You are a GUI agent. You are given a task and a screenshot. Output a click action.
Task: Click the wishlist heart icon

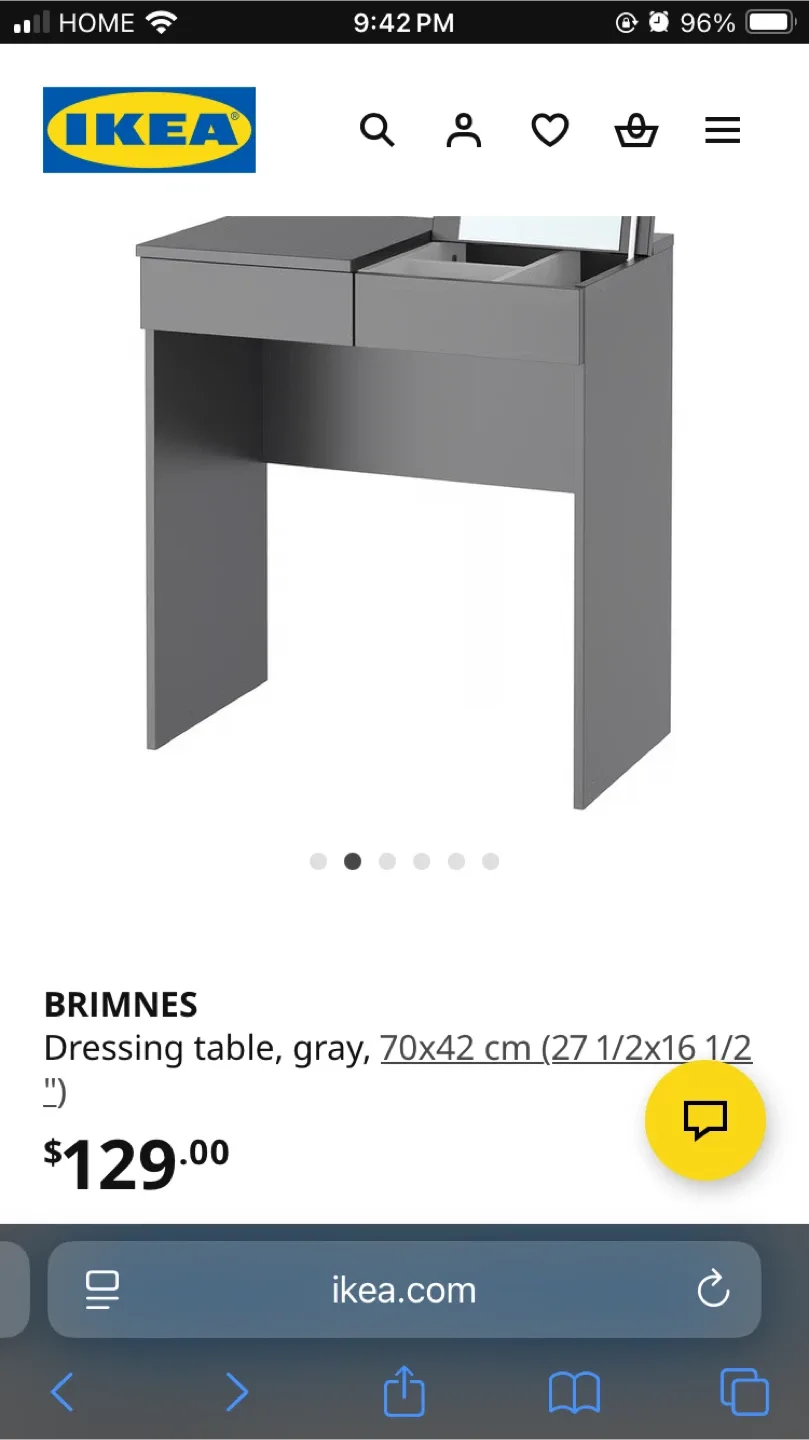[548, 130]
